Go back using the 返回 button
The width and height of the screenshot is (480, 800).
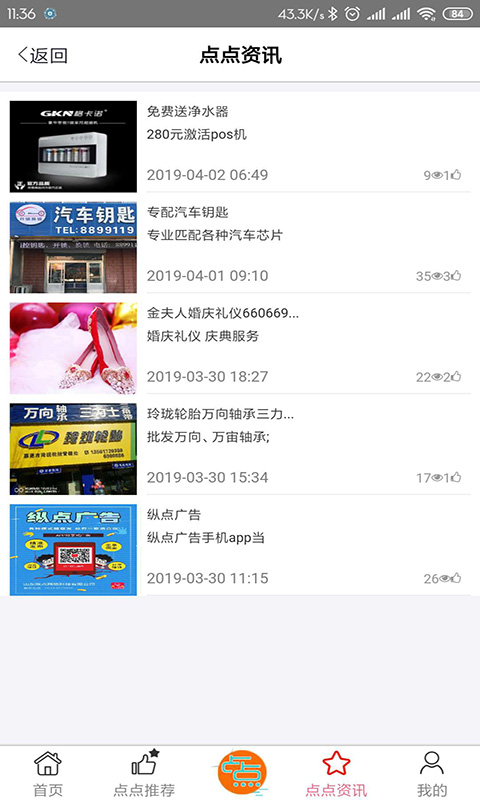(43, 55)
